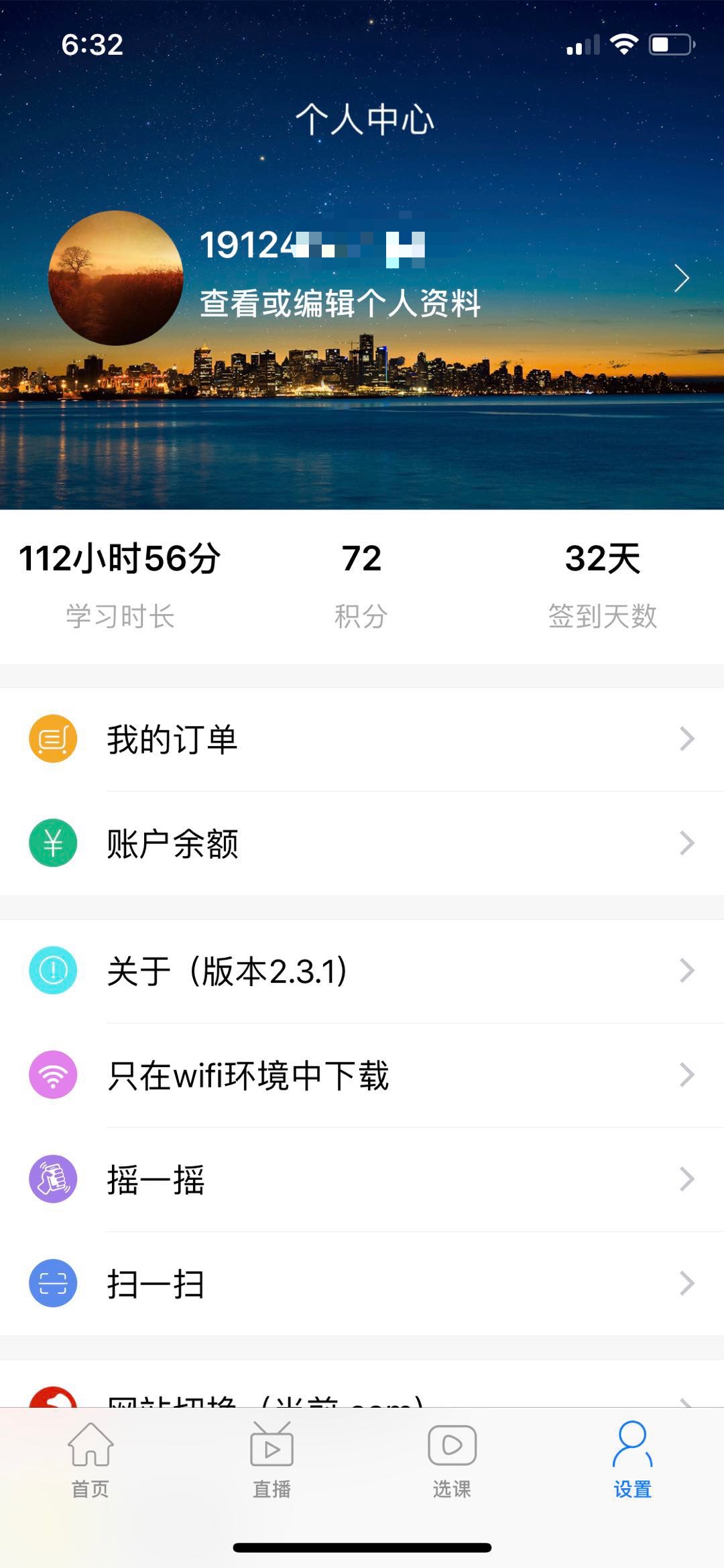The image size is (724, 1568).
Task: Select 只在wifi环境中下载 setting
Action: click(x=362, y=1075)
